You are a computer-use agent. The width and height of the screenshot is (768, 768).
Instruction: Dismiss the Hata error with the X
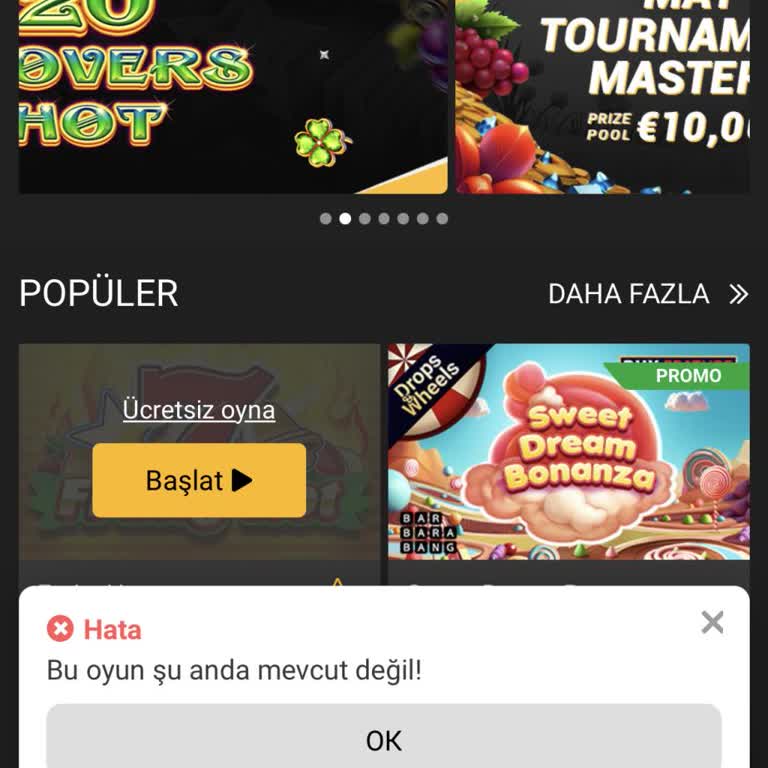(x=712, y=623)
